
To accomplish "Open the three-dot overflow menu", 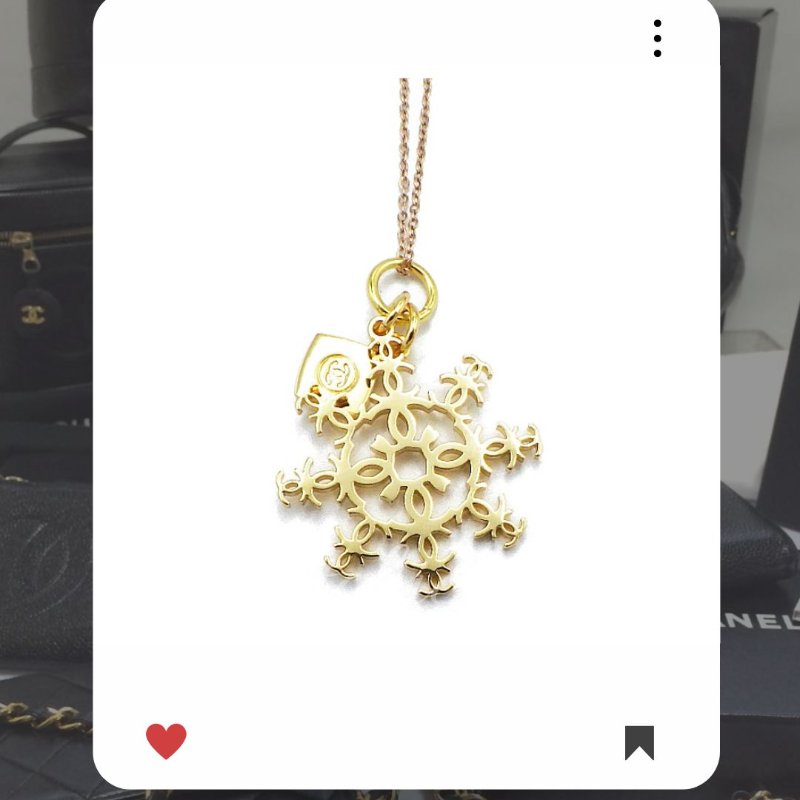I will pyautogui.click(x=657, y=38).
